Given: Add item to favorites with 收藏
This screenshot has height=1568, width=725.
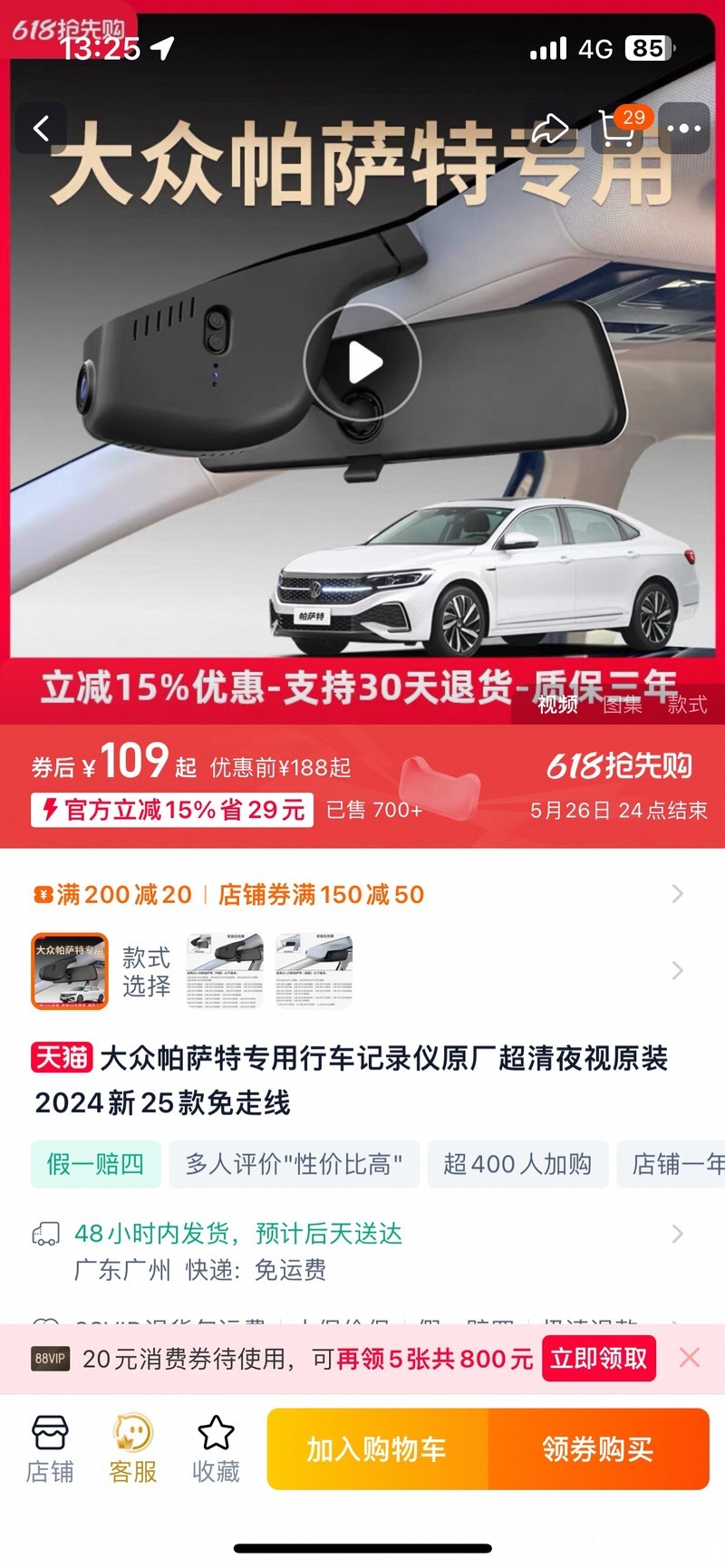Looking at the screenshot, I should point(216,1450).
